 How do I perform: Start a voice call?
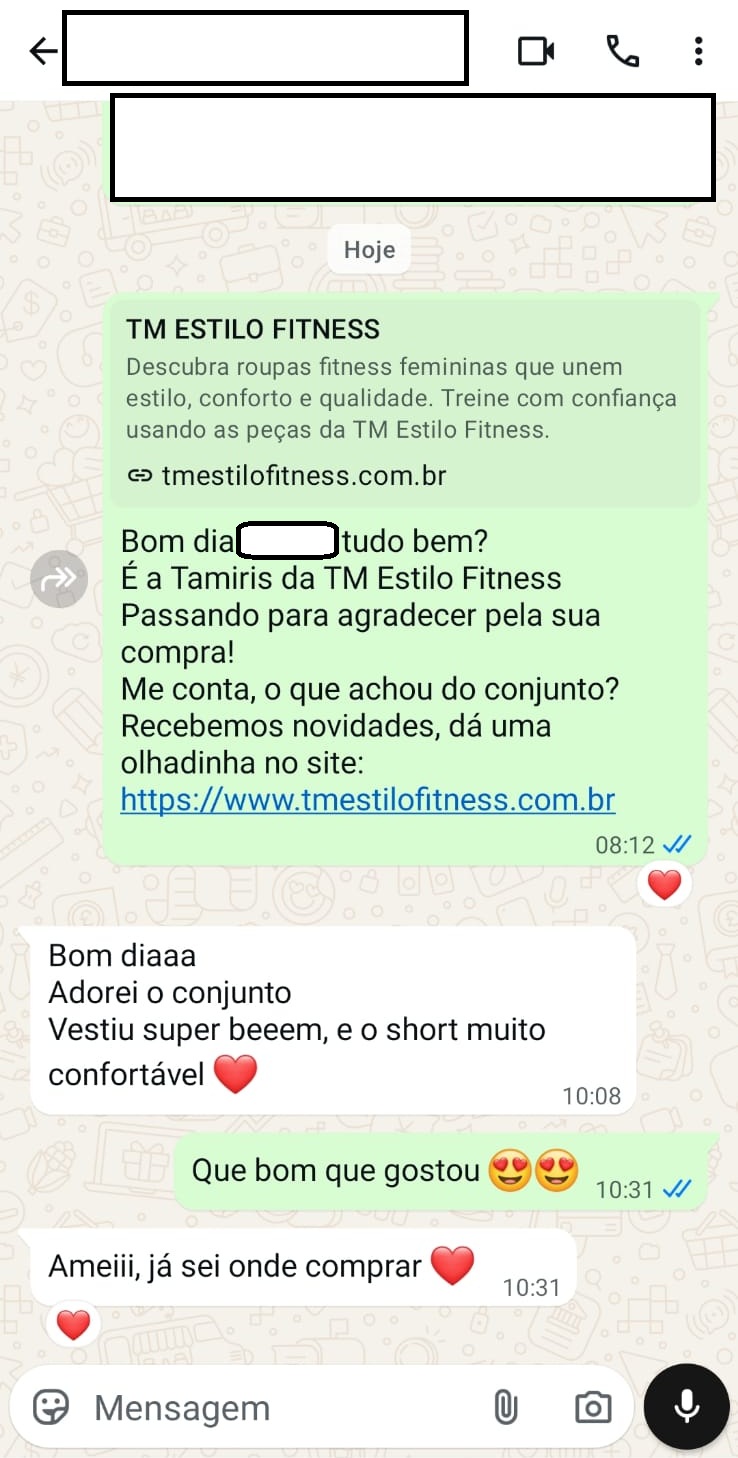pyautogui.click(x=623, y=51)
